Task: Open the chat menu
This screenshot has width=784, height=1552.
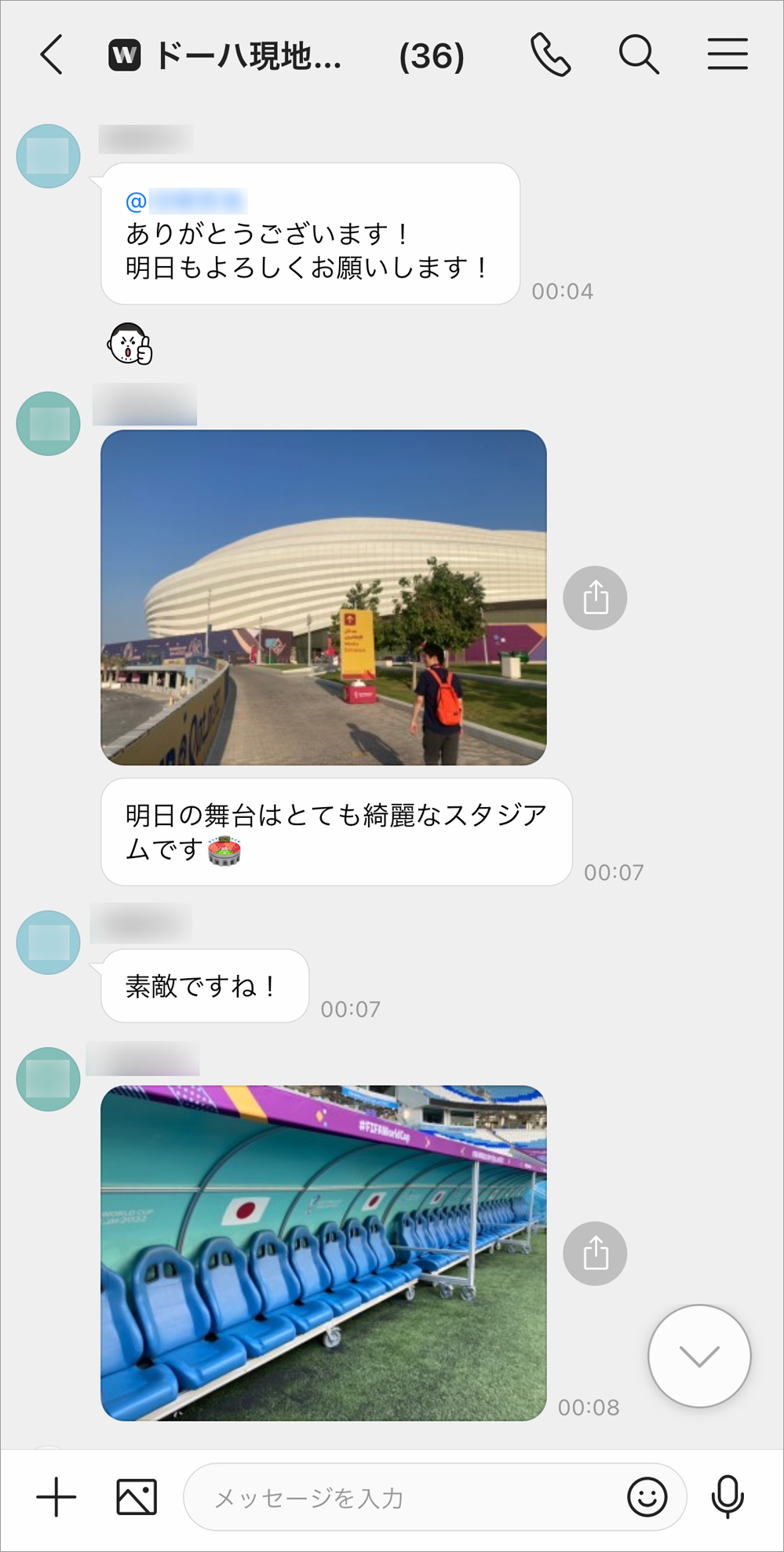Action: click(x=727, y=55)
